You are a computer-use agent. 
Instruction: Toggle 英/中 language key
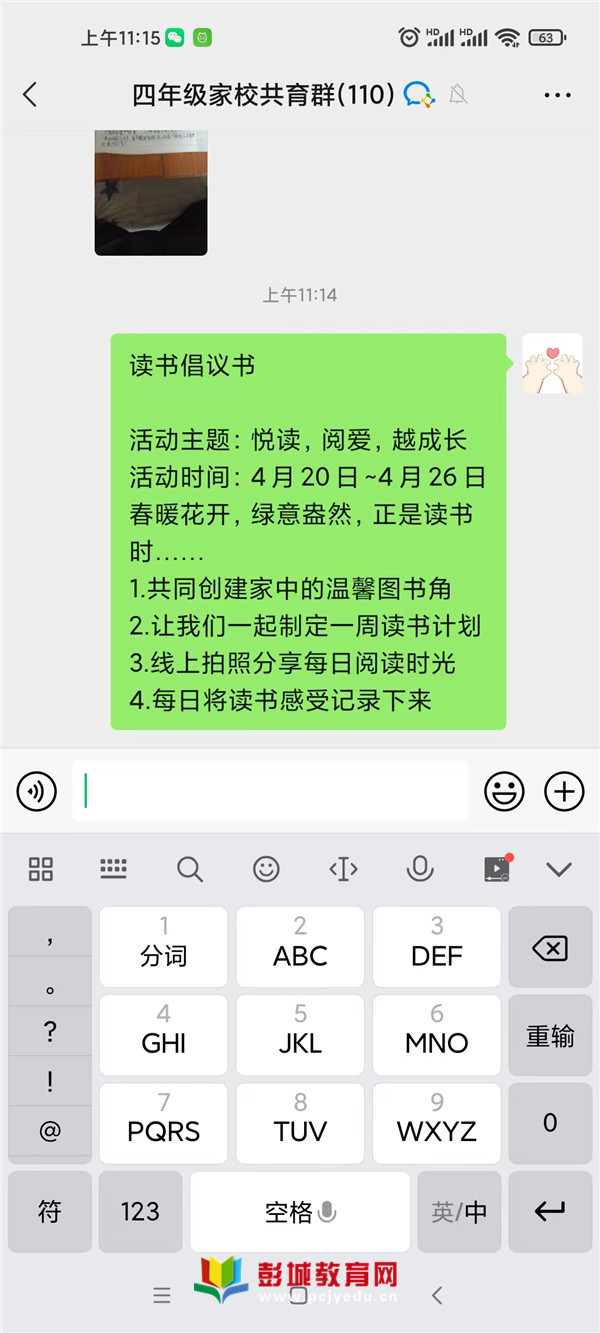(x=459, y=1212)
